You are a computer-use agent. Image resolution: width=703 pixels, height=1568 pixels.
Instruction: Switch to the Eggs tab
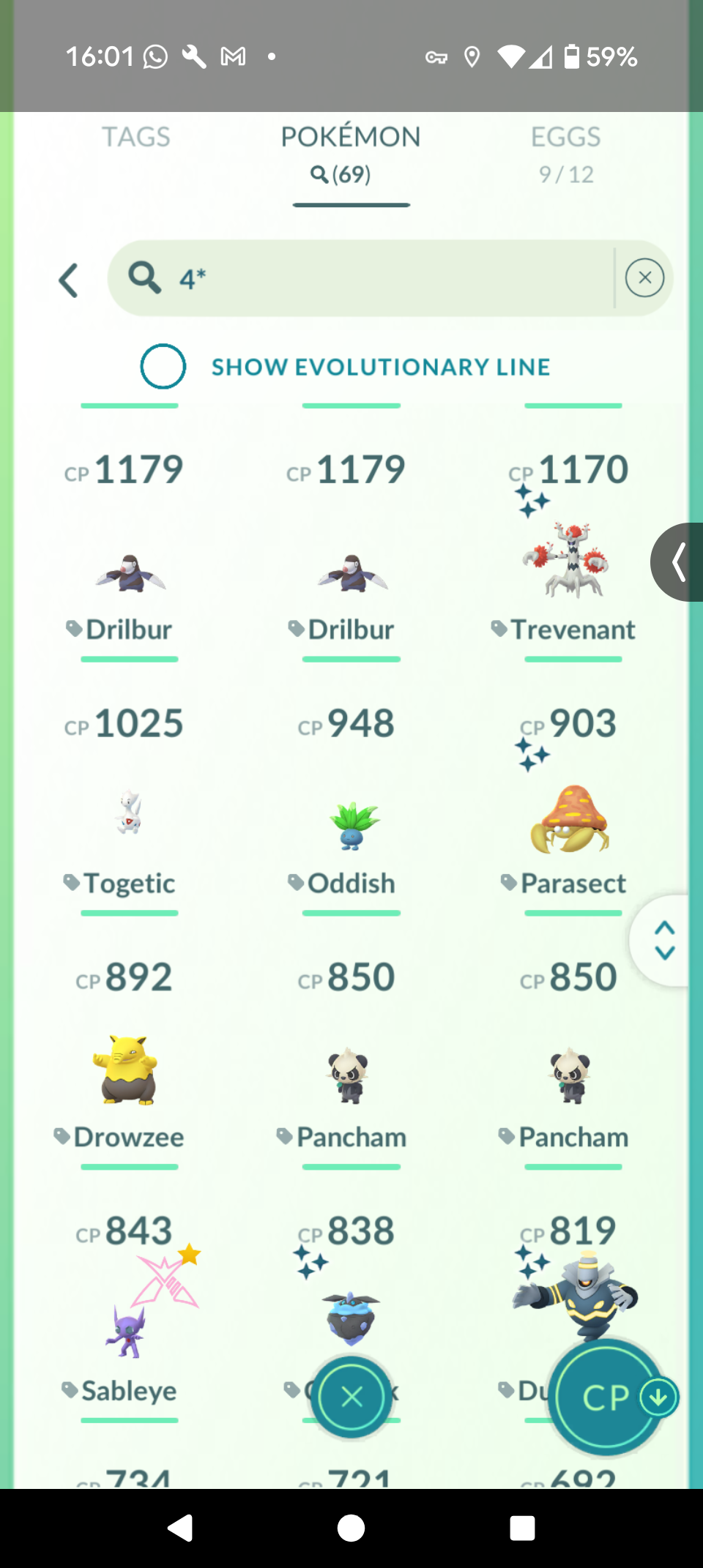[x=565, y=154]
